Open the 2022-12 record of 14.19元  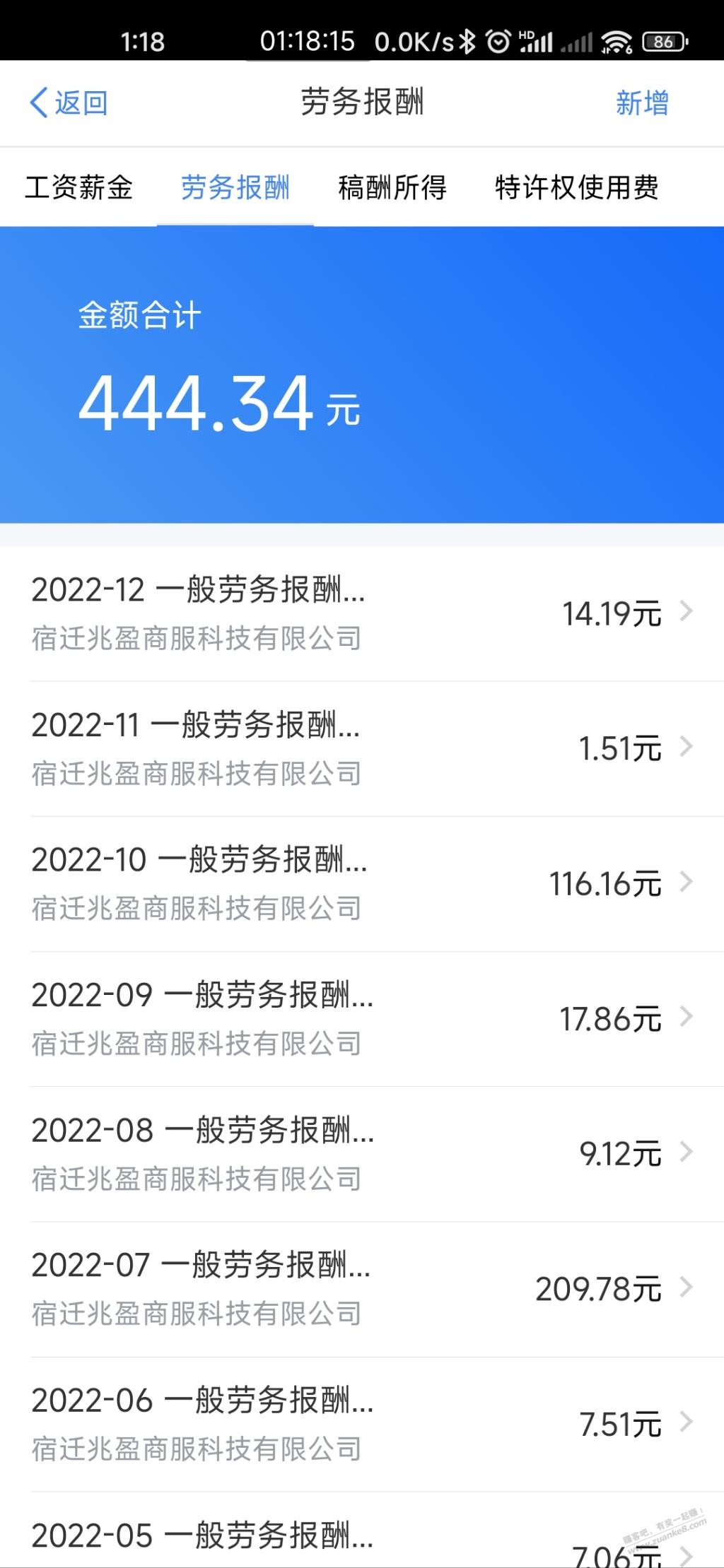point(362,613)
